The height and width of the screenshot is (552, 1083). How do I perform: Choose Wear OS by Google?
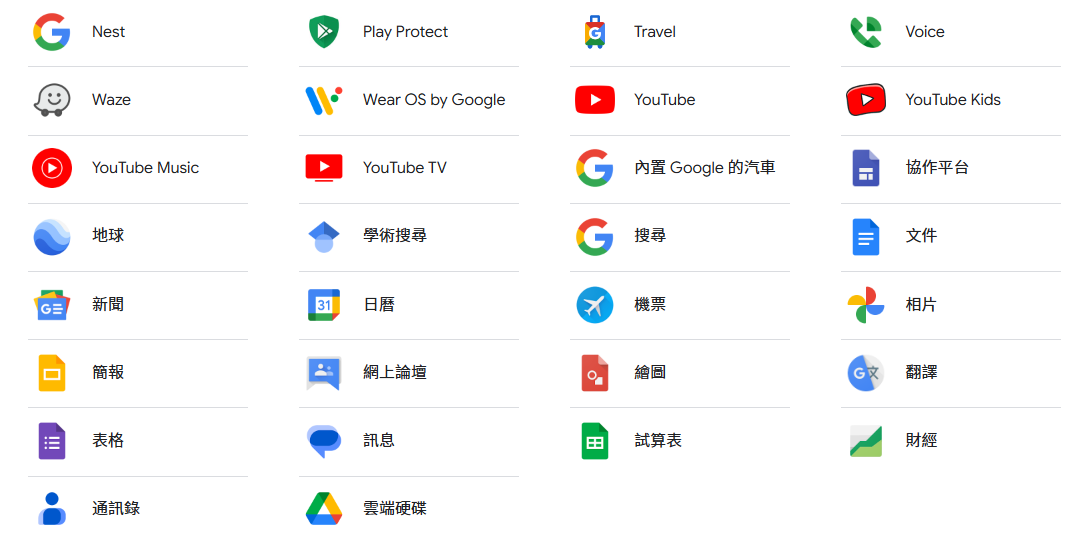(433, 100)
